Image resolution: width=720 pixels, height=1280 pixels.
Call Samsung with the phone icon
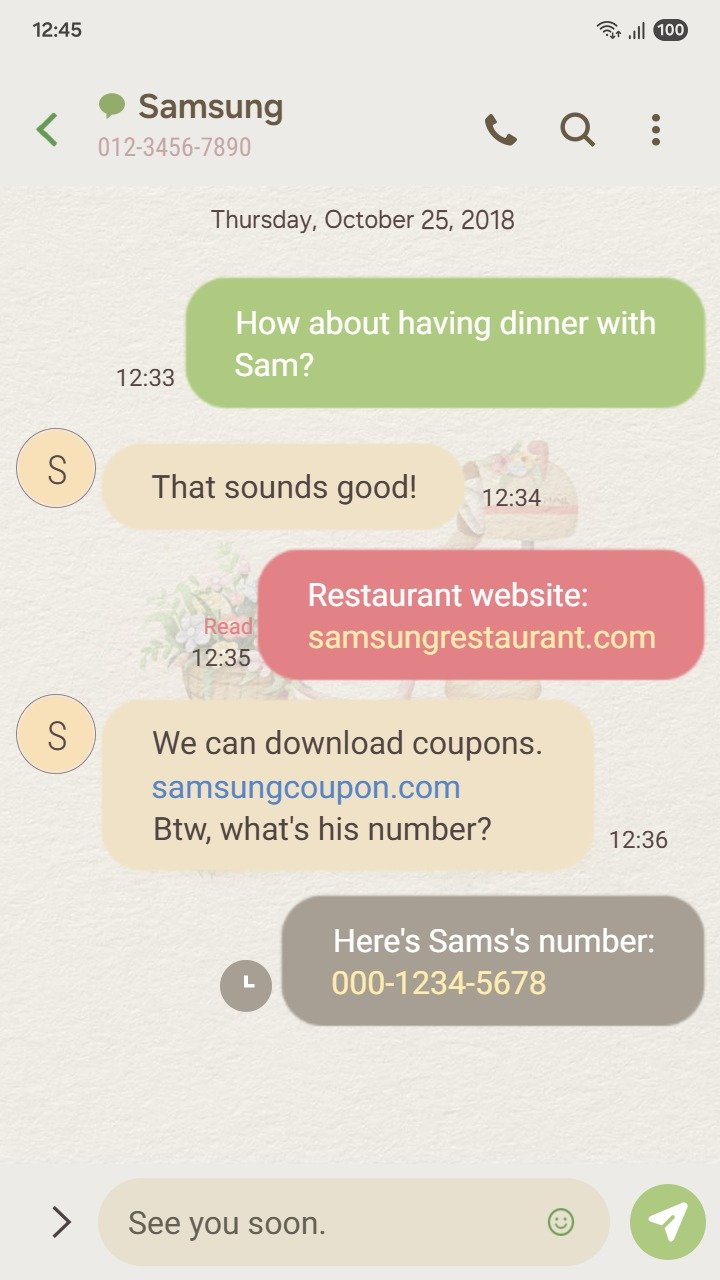[x=500, y=130]
